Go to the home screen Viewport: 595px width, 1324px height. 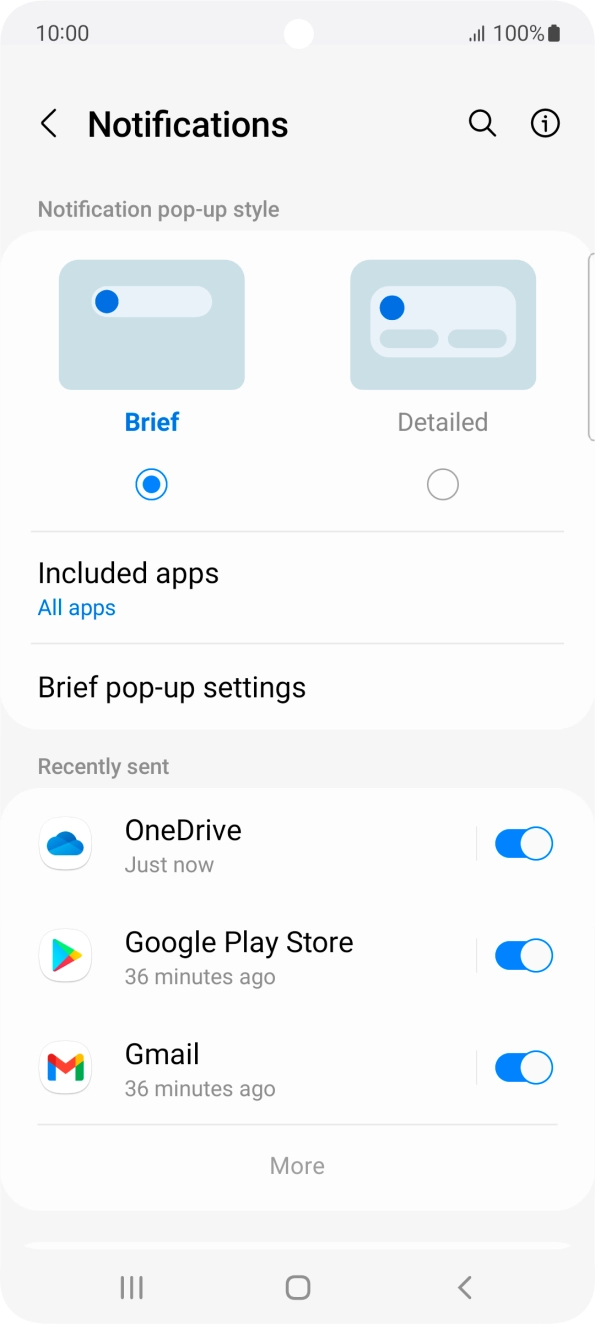(x=298, y=1288)
